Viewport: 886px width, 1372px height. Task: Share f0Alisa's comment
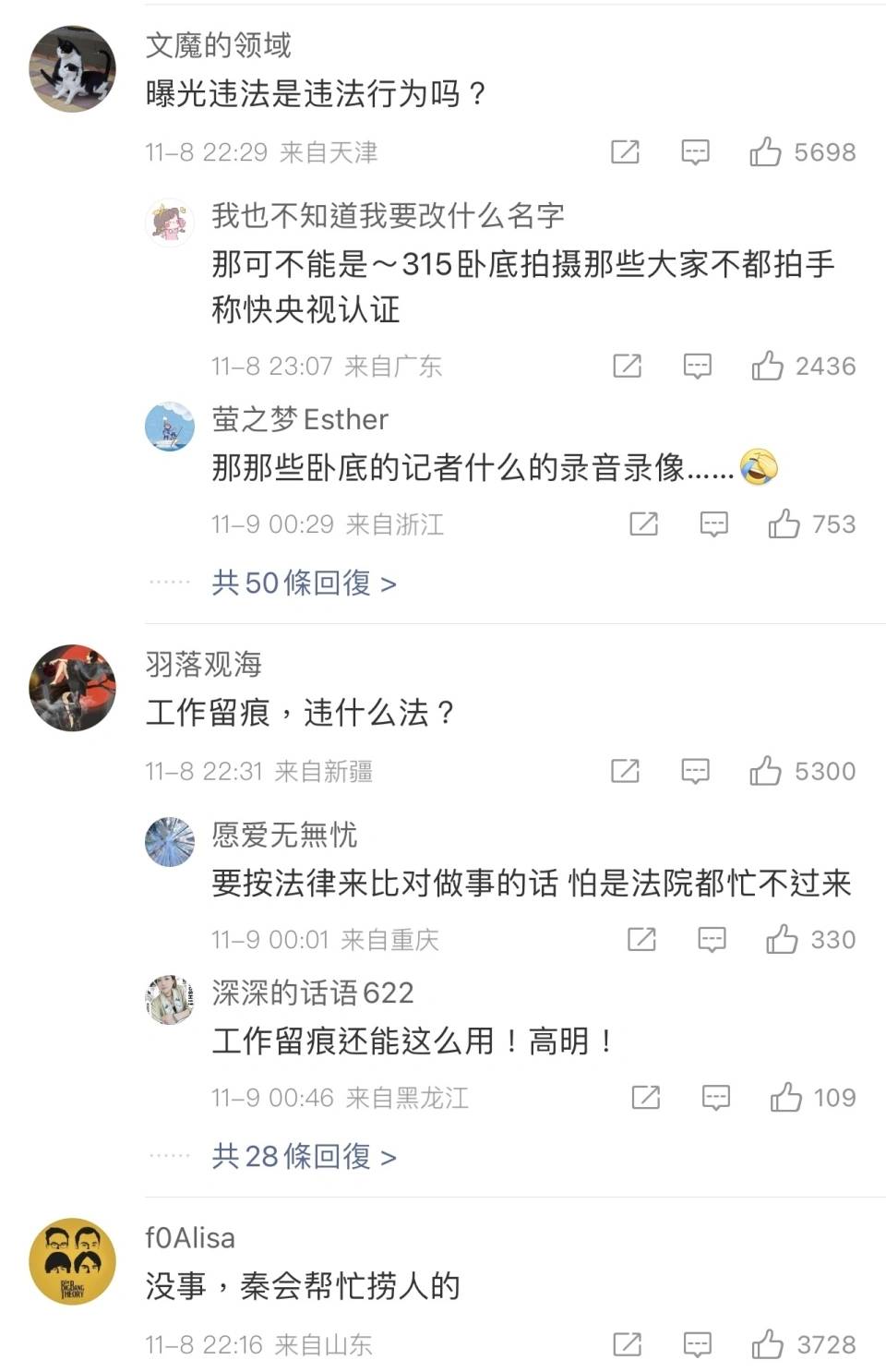click(x=627, y=1344)
